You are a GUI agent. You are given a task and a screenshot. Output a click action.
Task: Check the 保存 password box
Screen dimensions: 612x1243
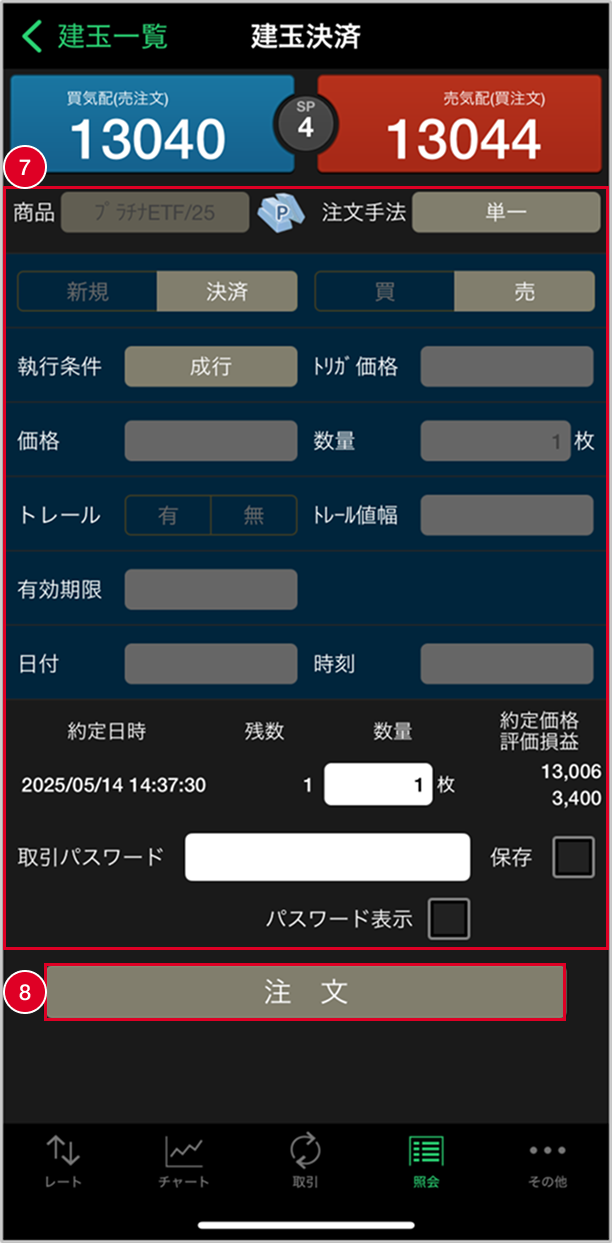click(574, 858)
